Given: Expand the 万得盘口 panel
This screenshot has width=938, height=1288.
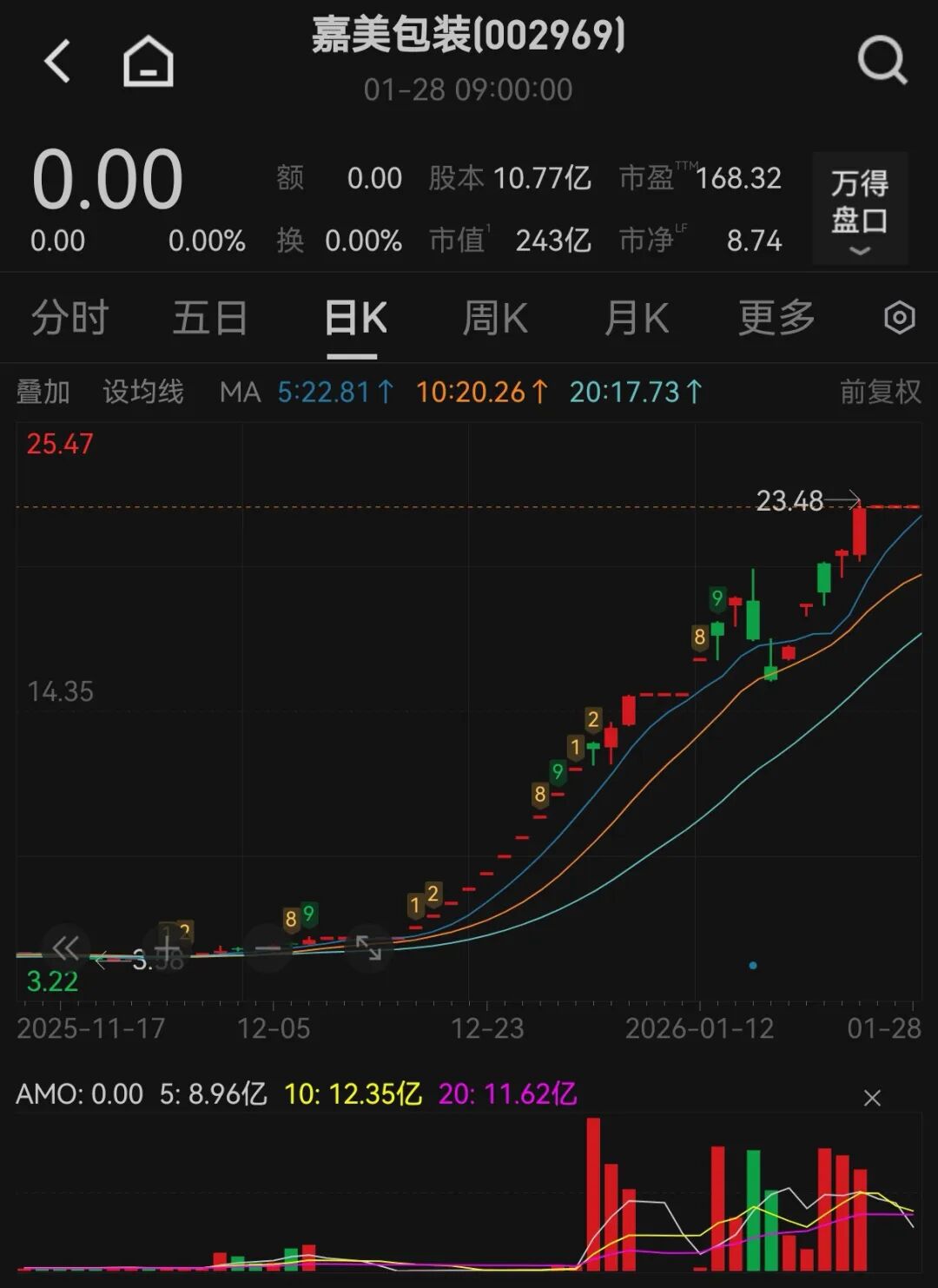Looking at the screenshot, I should (860, 208).
